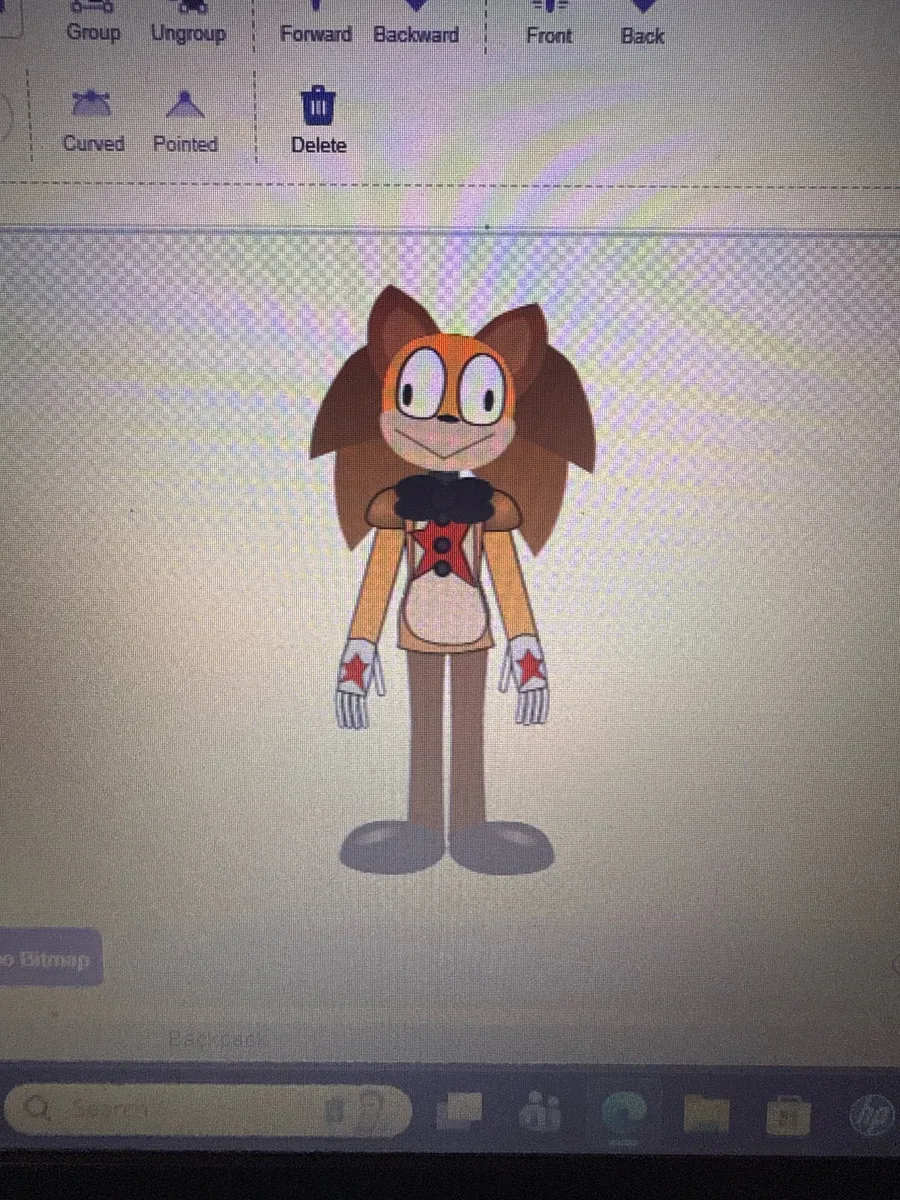Screen dimensions: 900x1200
Task: Choose the Ungroup tool
Action: coord(188,22)
